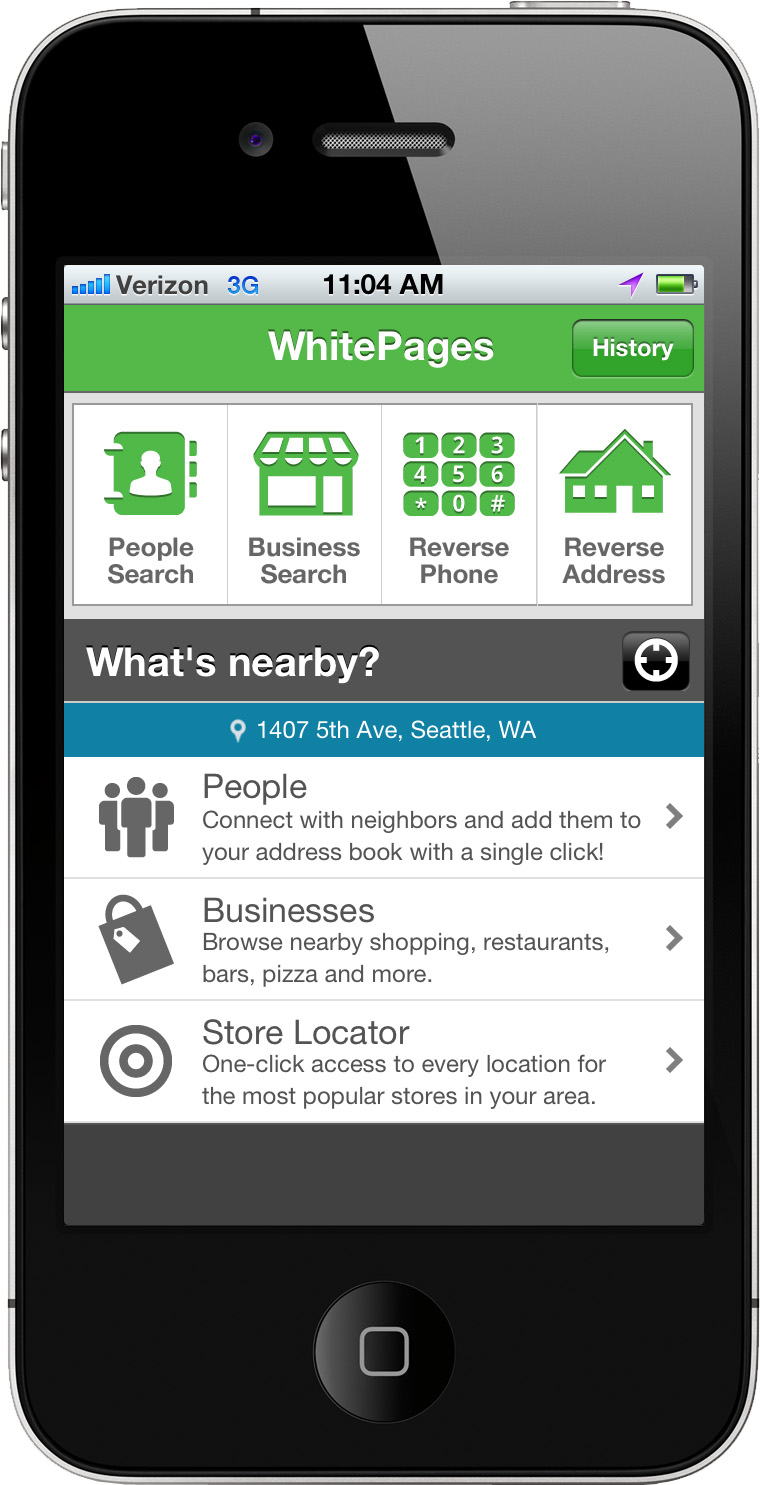Start a Business Search
760x1485 pixels.
pos(304,505)
